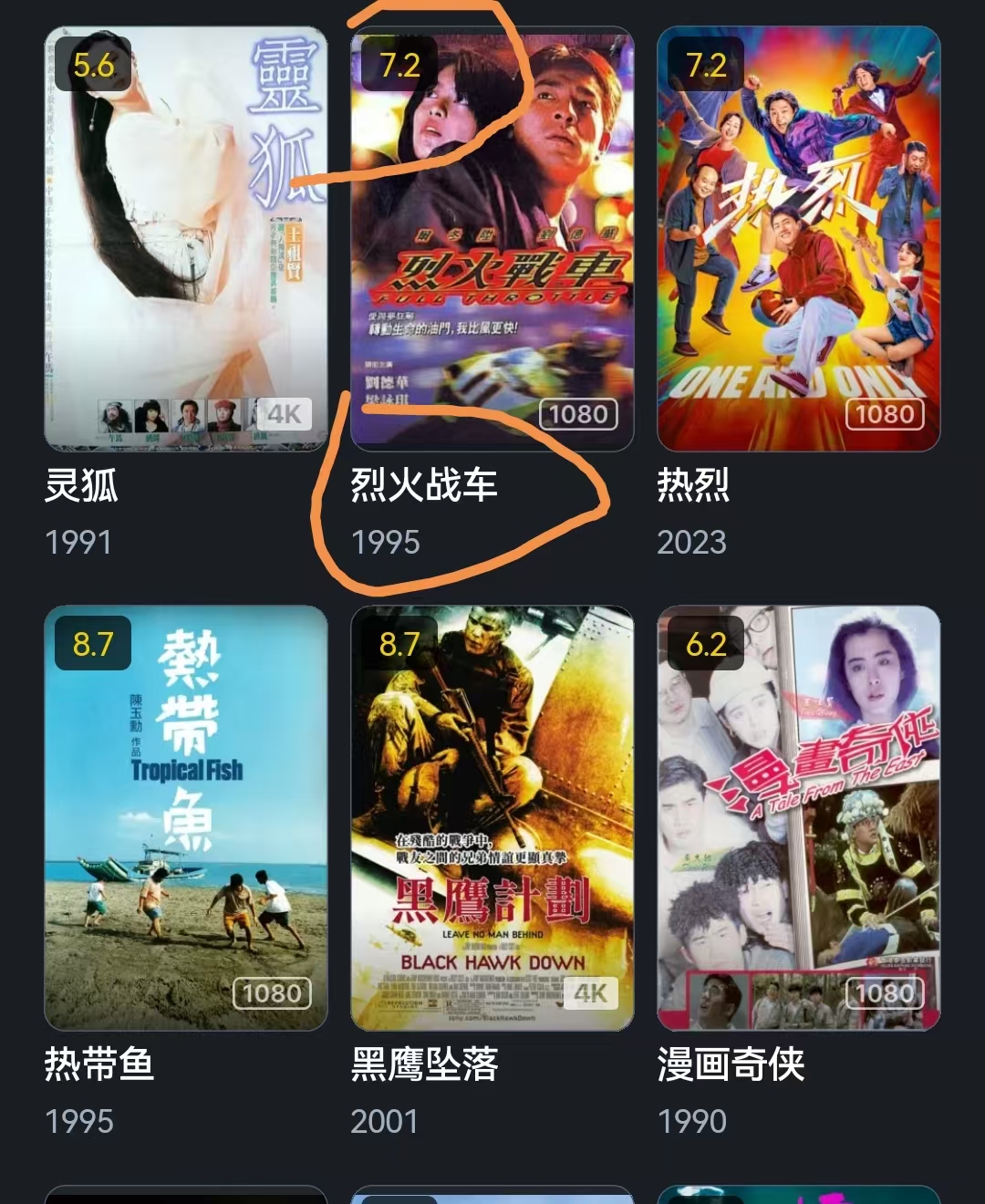Open the 灵狐 movie card
The height and width of the screenshot is (1204, 985).
(x=186, y=239)
